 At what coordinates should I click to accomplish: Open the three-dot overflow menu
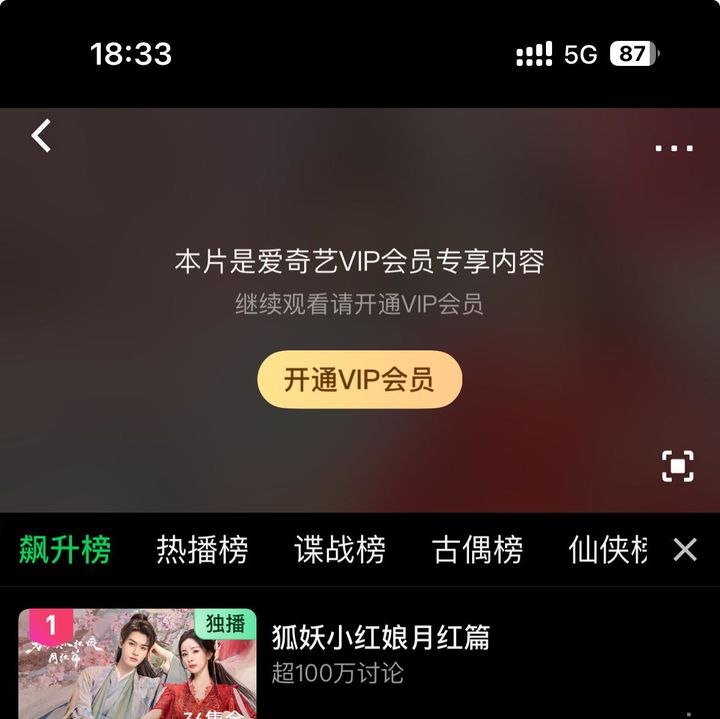[674, 149]
